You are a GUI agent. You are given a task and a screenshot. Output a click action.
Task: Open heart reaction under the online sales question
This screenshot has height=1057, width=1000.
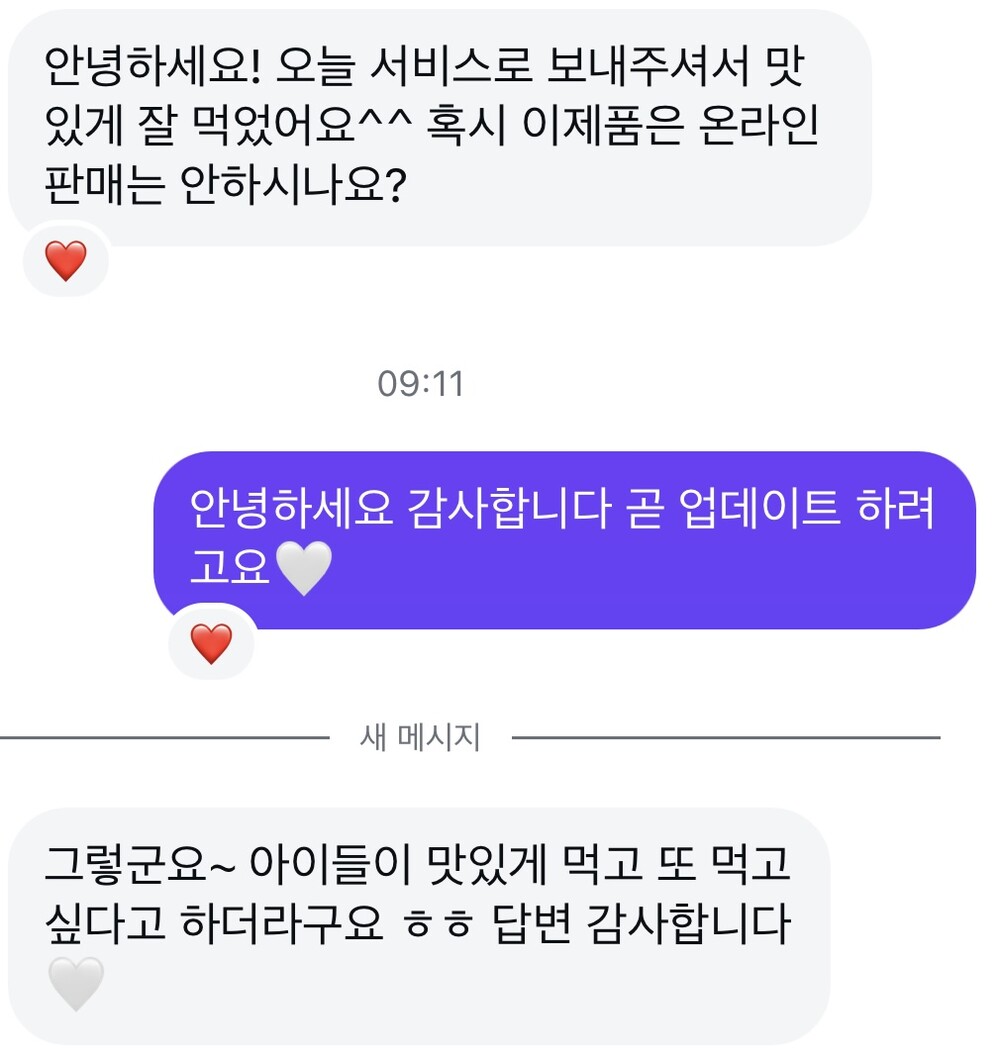click(x=66, y=261)
